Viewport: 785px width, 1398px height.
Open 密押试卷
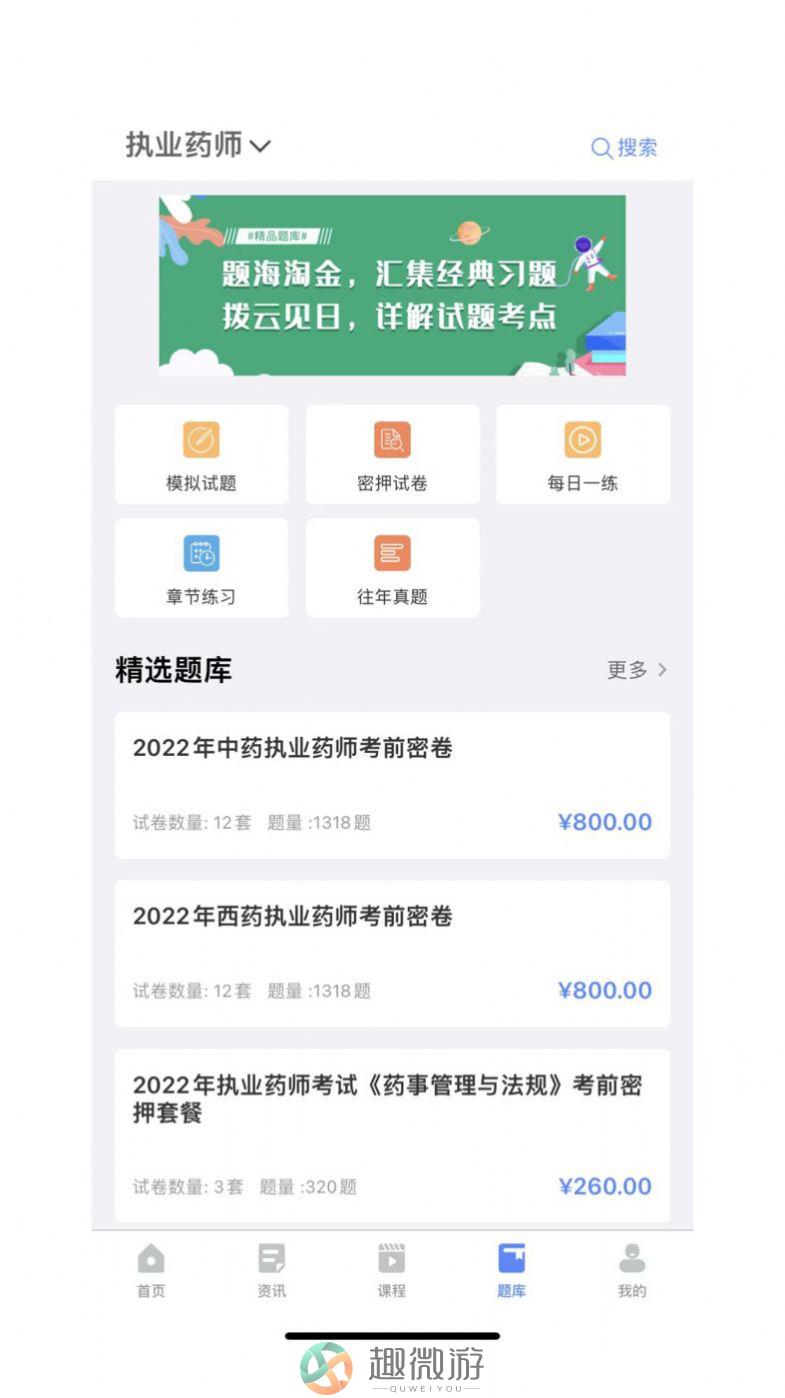392,454
